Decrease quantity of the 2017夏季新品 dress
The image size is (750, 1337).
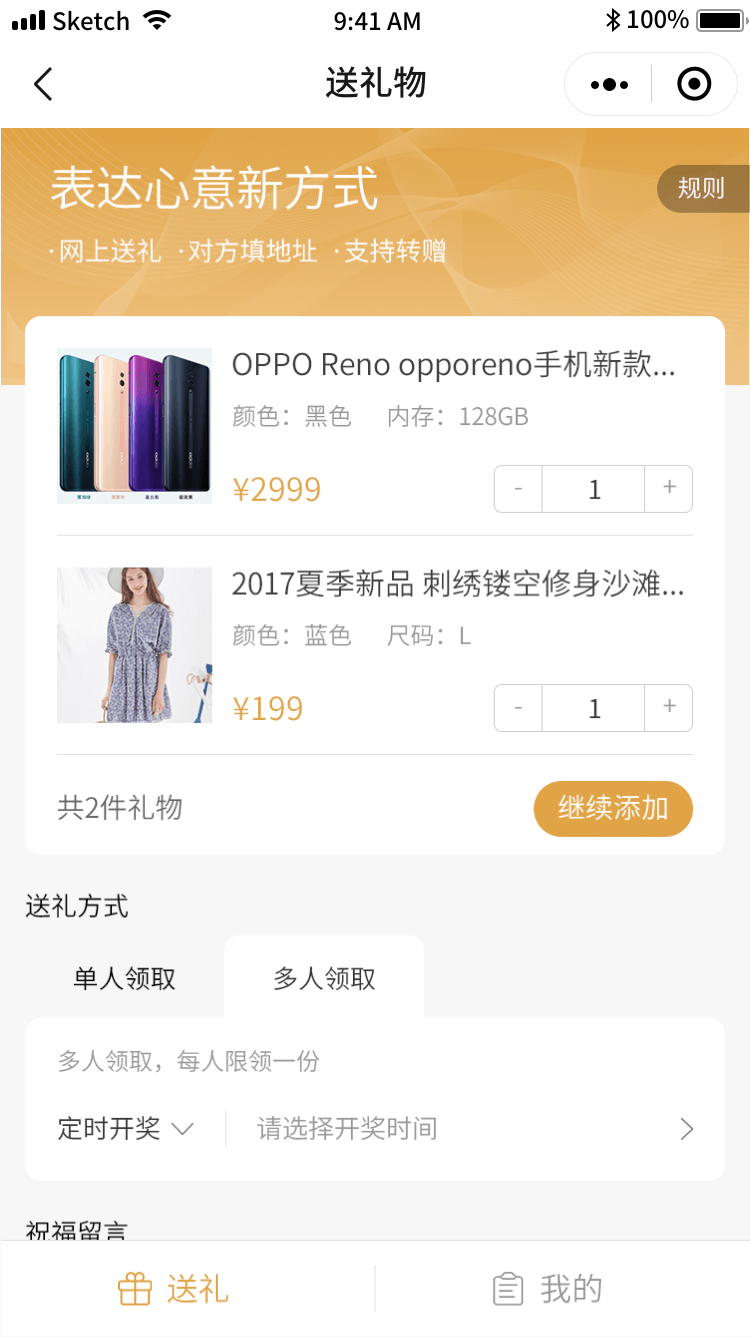tap(518, 708)
